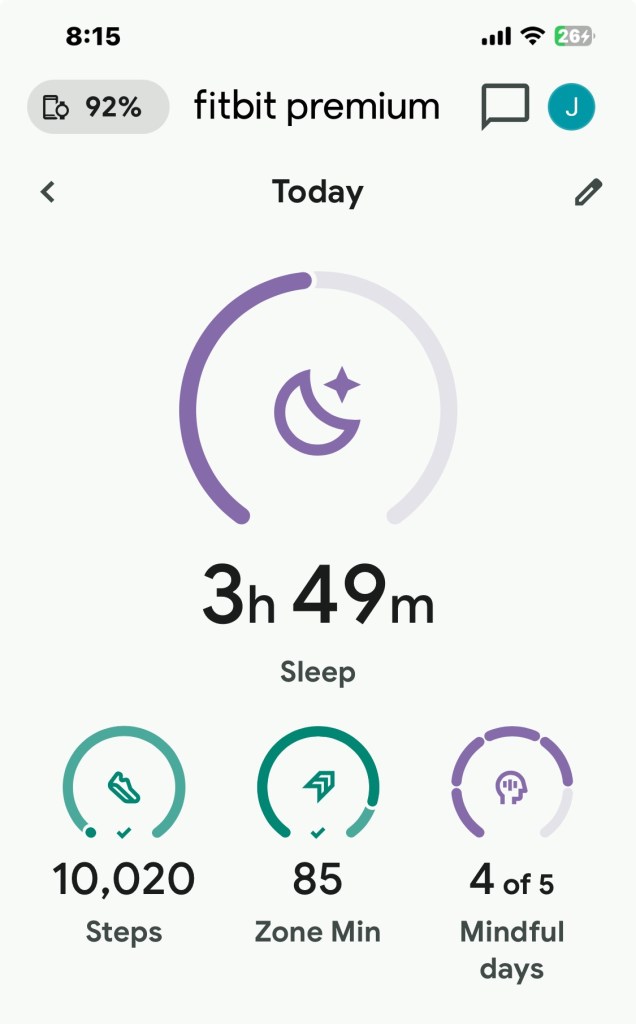The image size is (636, 1024).
Task: Open the device battery 92% chip
Action: click(98, 107)
